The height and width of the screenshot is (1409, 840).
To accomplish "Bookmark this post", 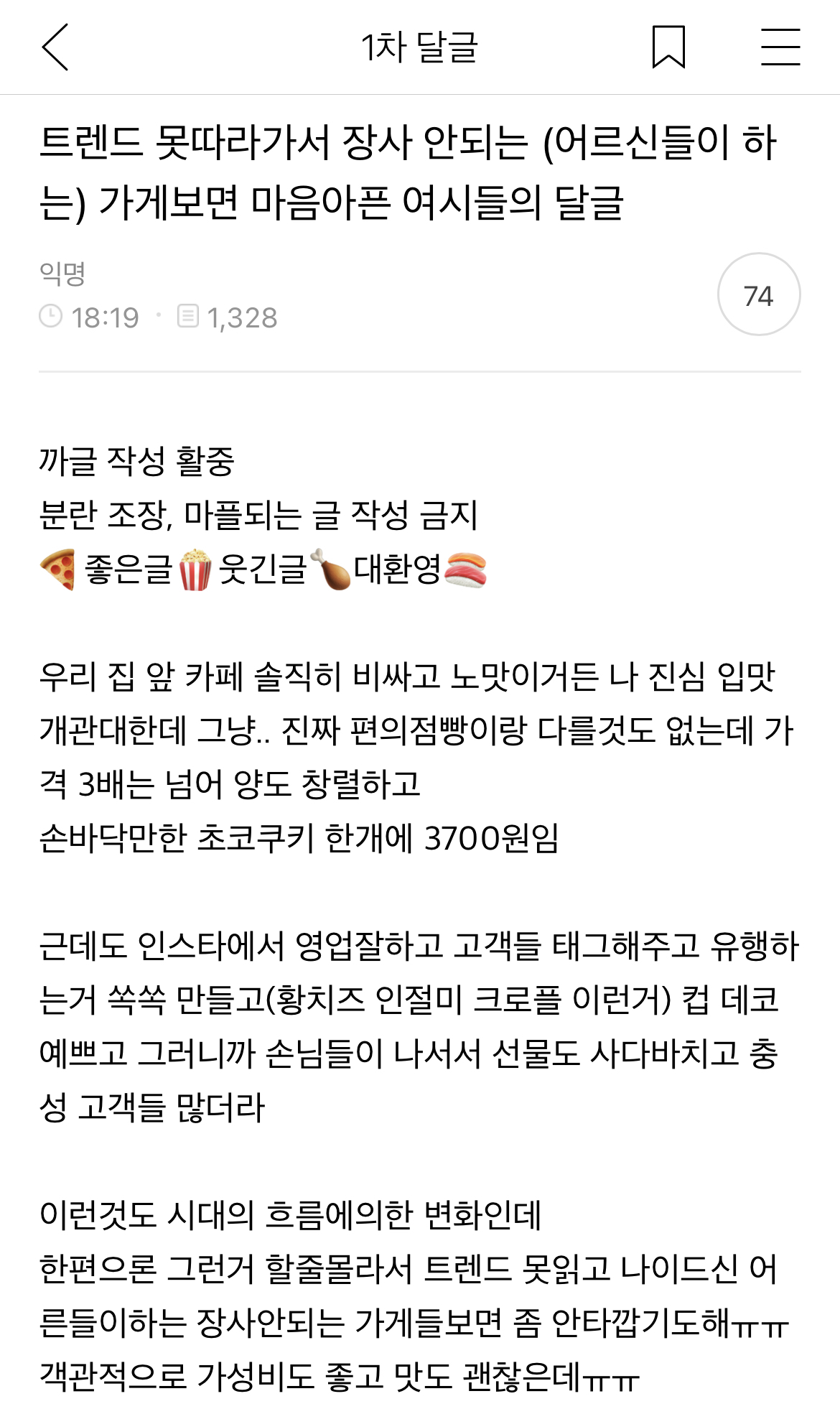I will click(x=670, y=47).
